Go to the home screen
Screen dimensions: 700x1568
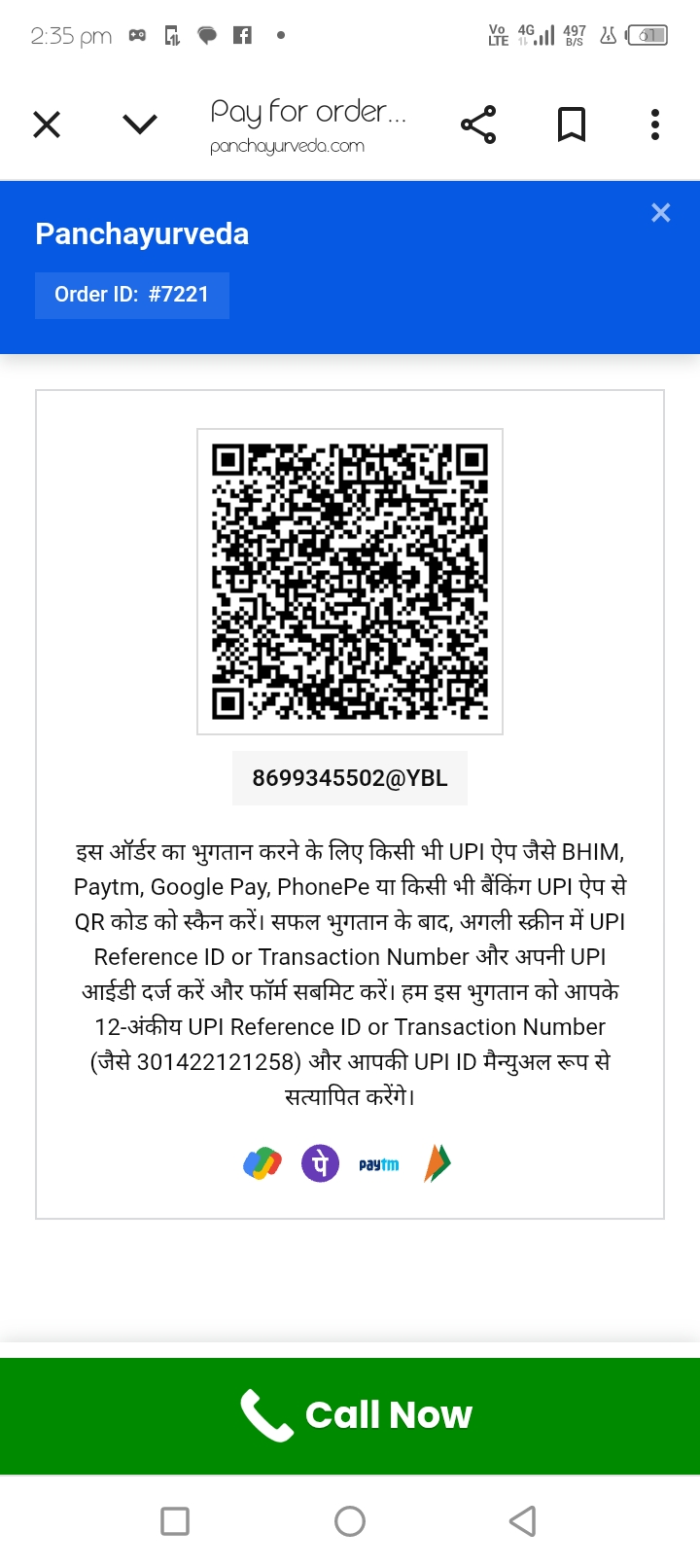point(350,1521)
